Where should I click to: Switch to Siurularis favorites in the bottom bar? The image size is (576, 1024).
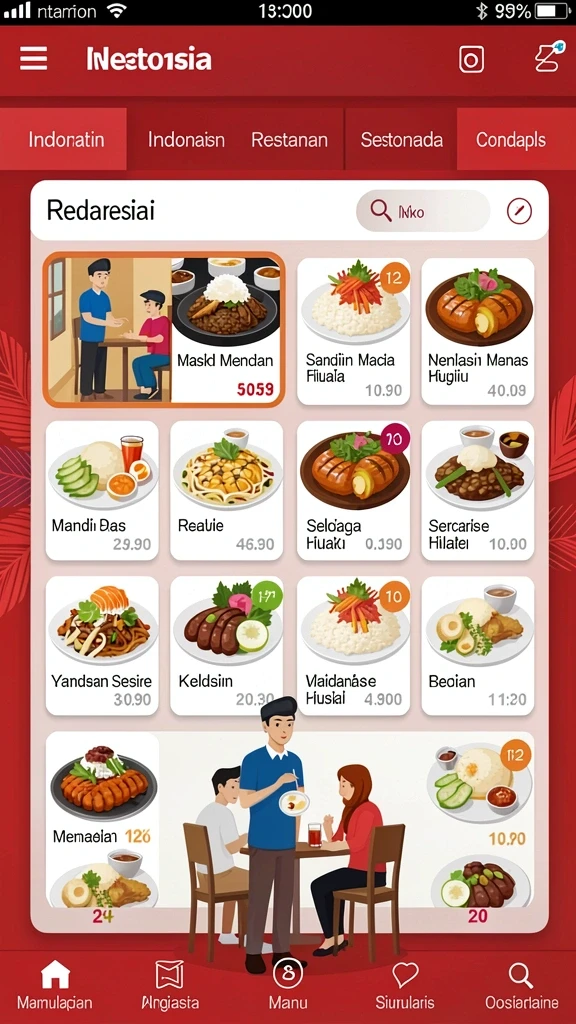tap(405, 984)
